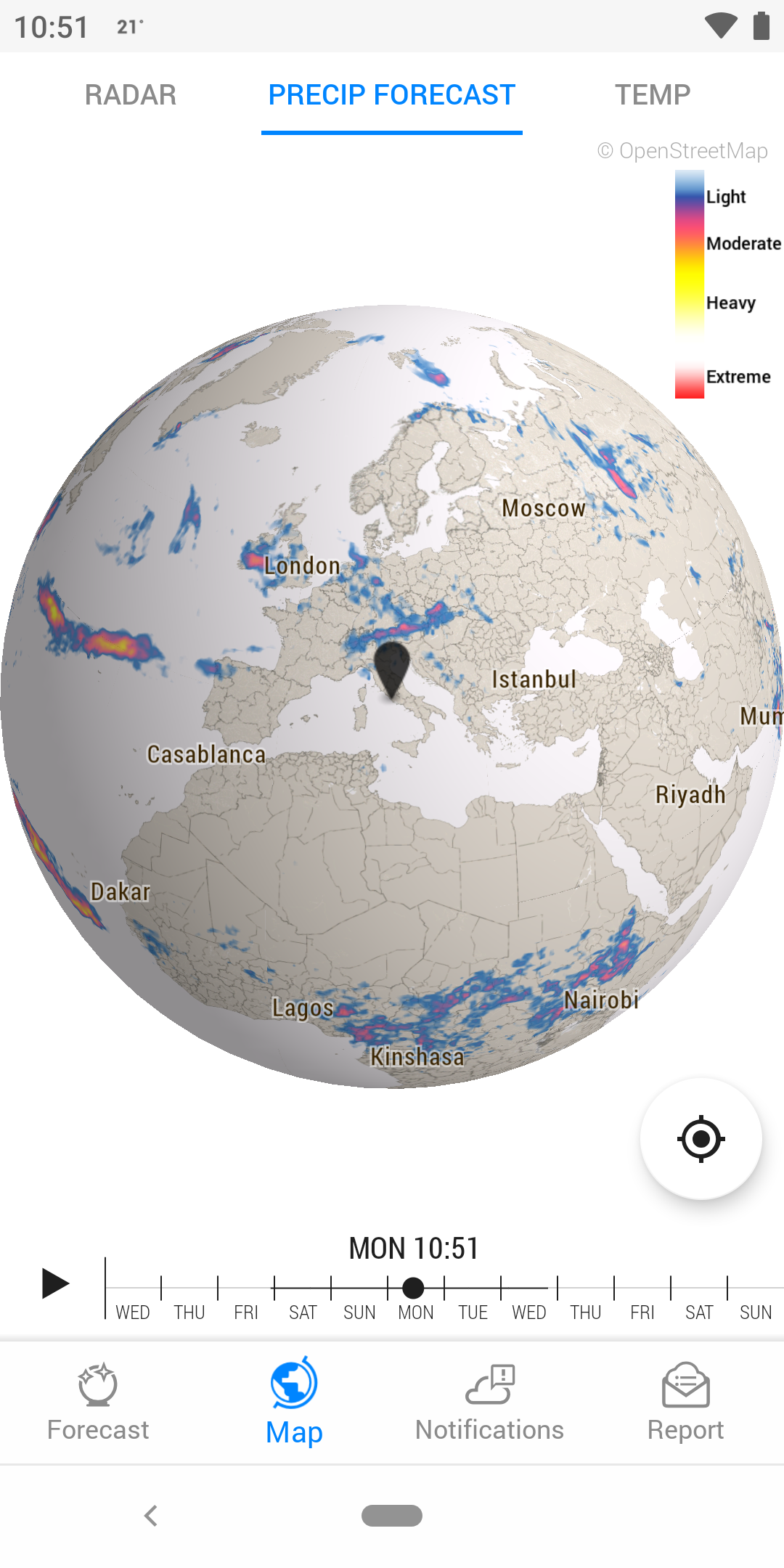The image size is (784, 1568).
Task: Go to the Report section
Action: tap(686, 1402)
